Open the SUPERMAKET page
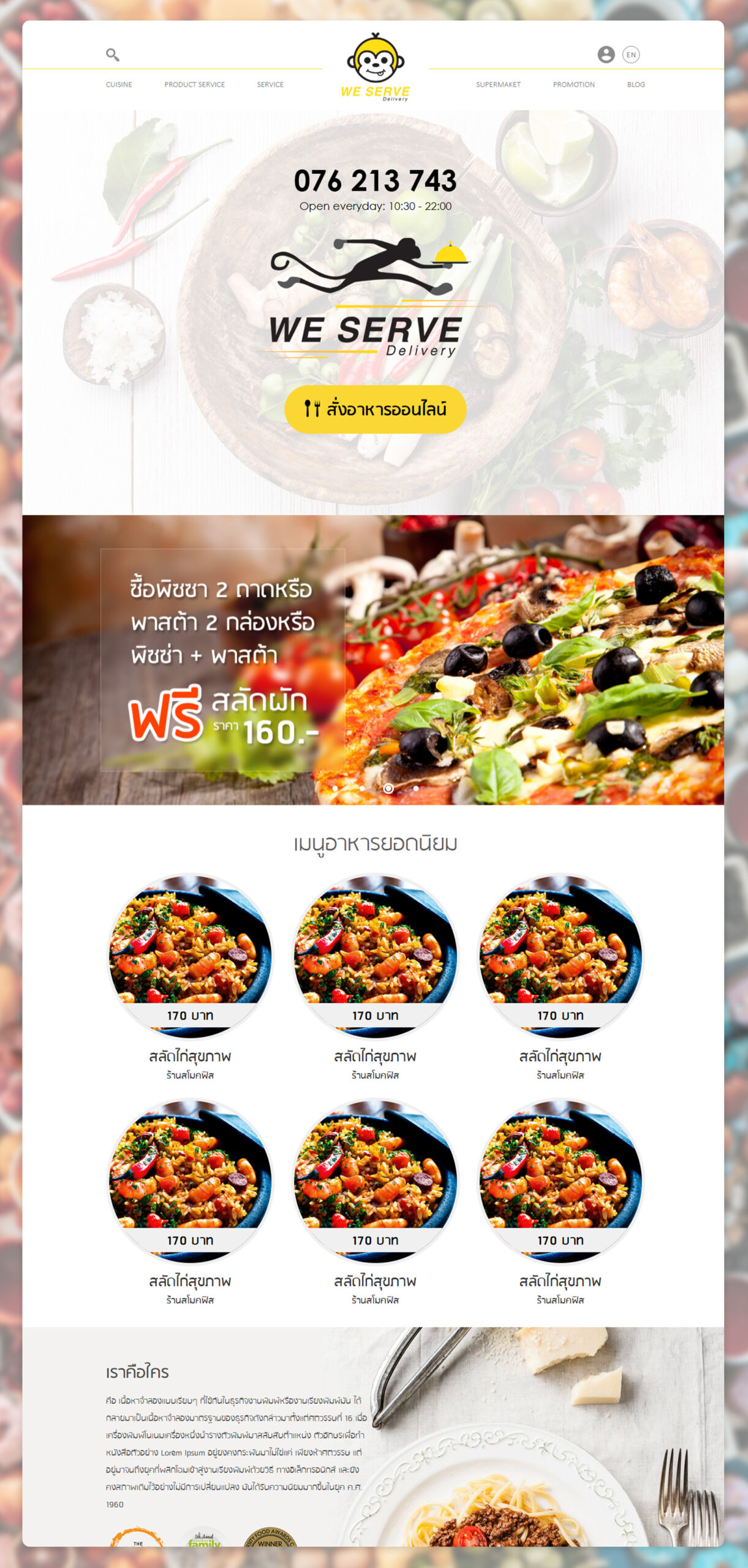 click(x=498, y=85)
